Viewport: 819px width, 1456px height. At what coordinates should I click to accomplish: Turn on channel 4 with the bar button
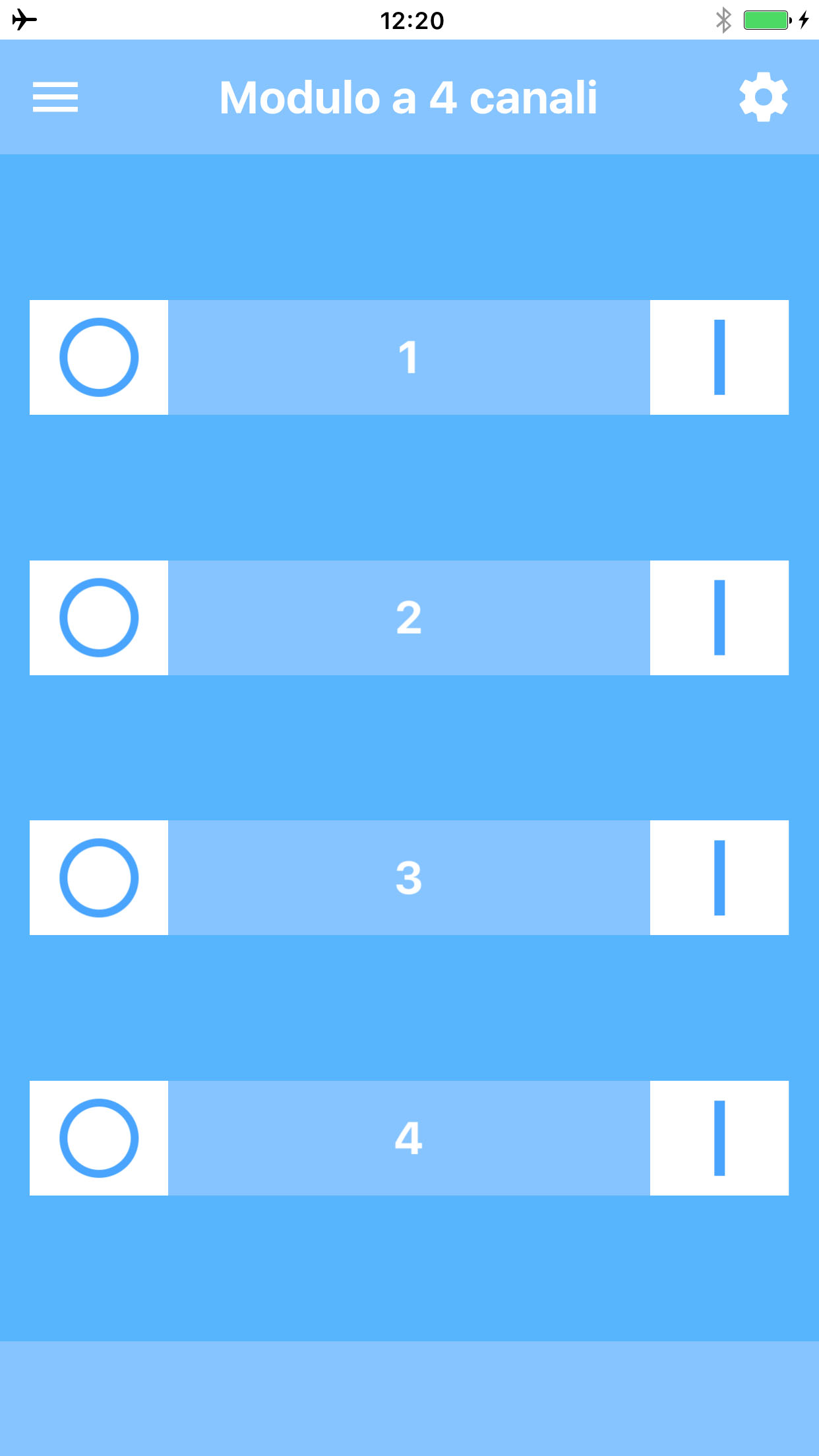719,1138
